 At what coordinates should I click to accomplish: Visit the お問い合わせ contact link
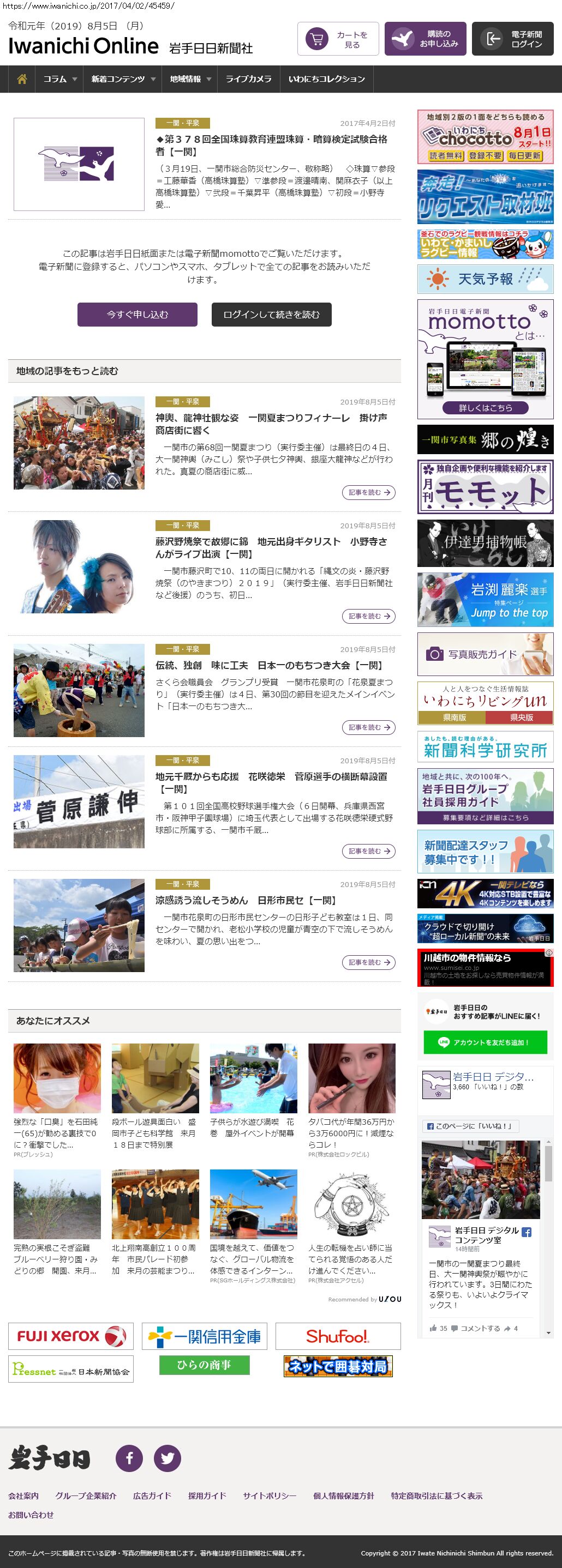click(31, 1515)
